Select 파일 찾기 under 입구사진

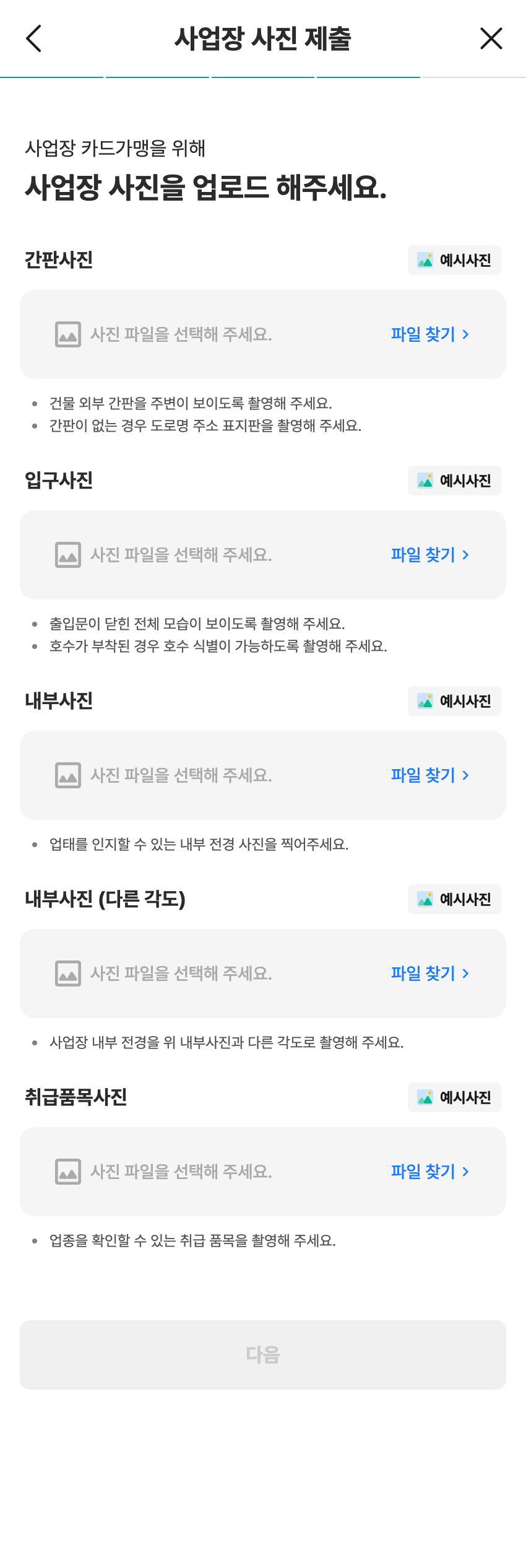tap(430, 555)
